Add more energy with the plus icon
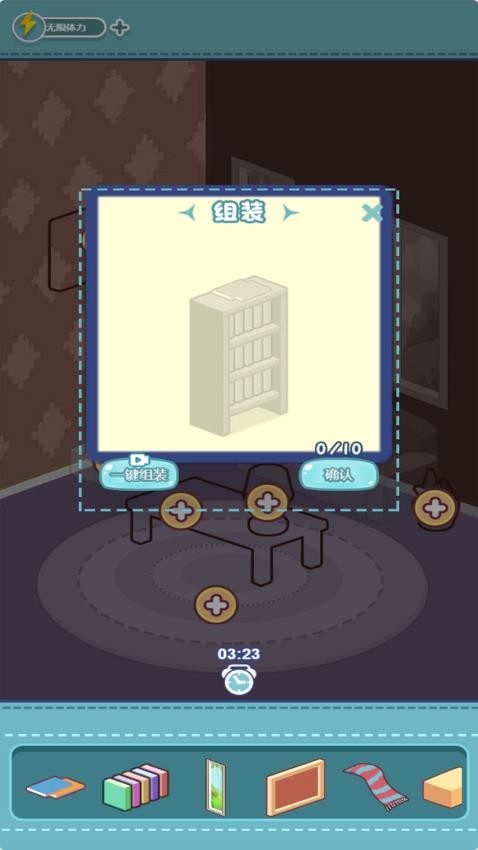The height and width of the screenshot is (850, 478). click(120, 28)
